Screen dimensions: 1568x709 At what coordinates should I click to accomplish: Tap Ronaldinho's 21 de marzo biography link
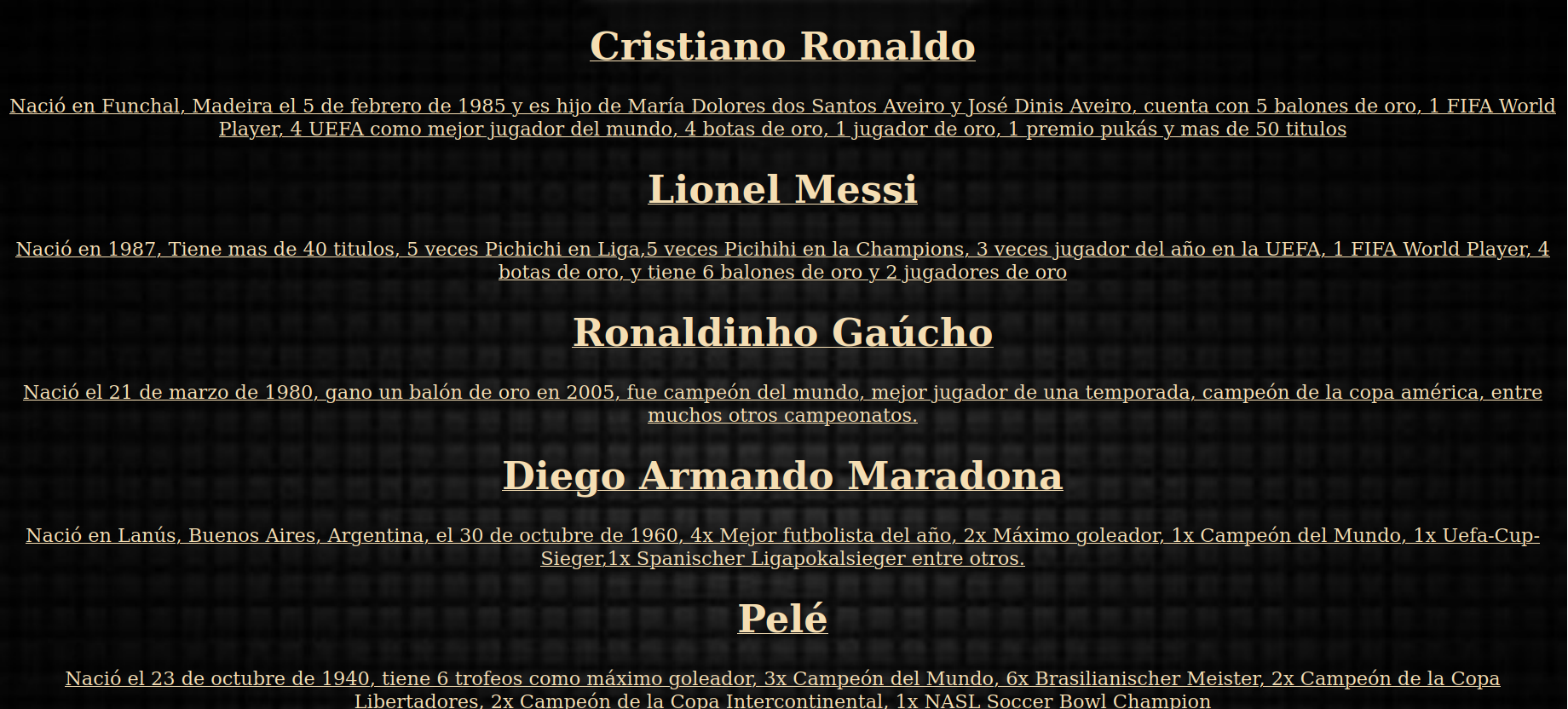click(x=782, y=393)
